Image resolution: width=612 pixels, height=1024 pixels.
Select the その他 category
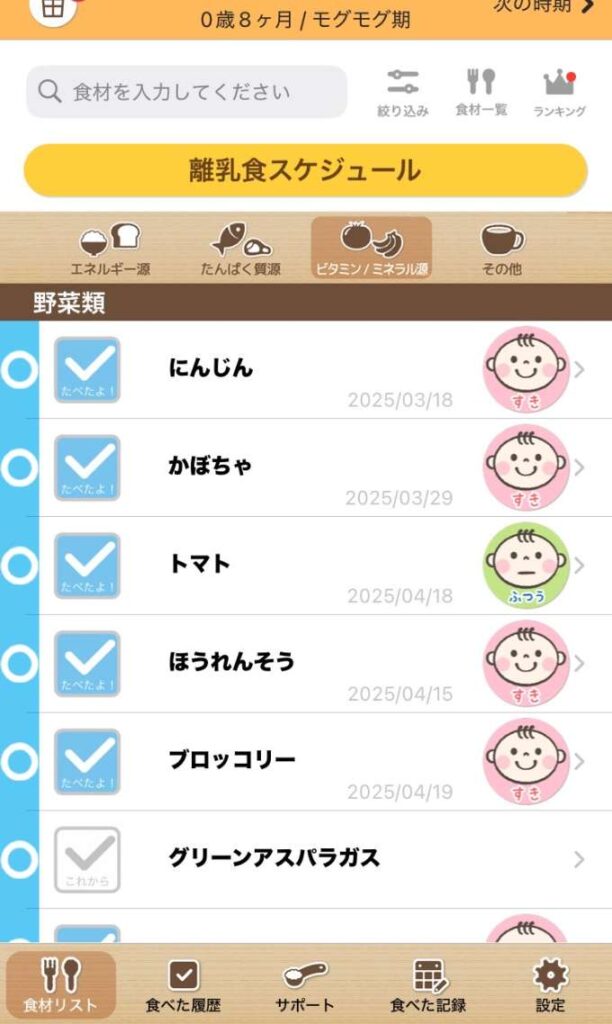coord(502,249)
